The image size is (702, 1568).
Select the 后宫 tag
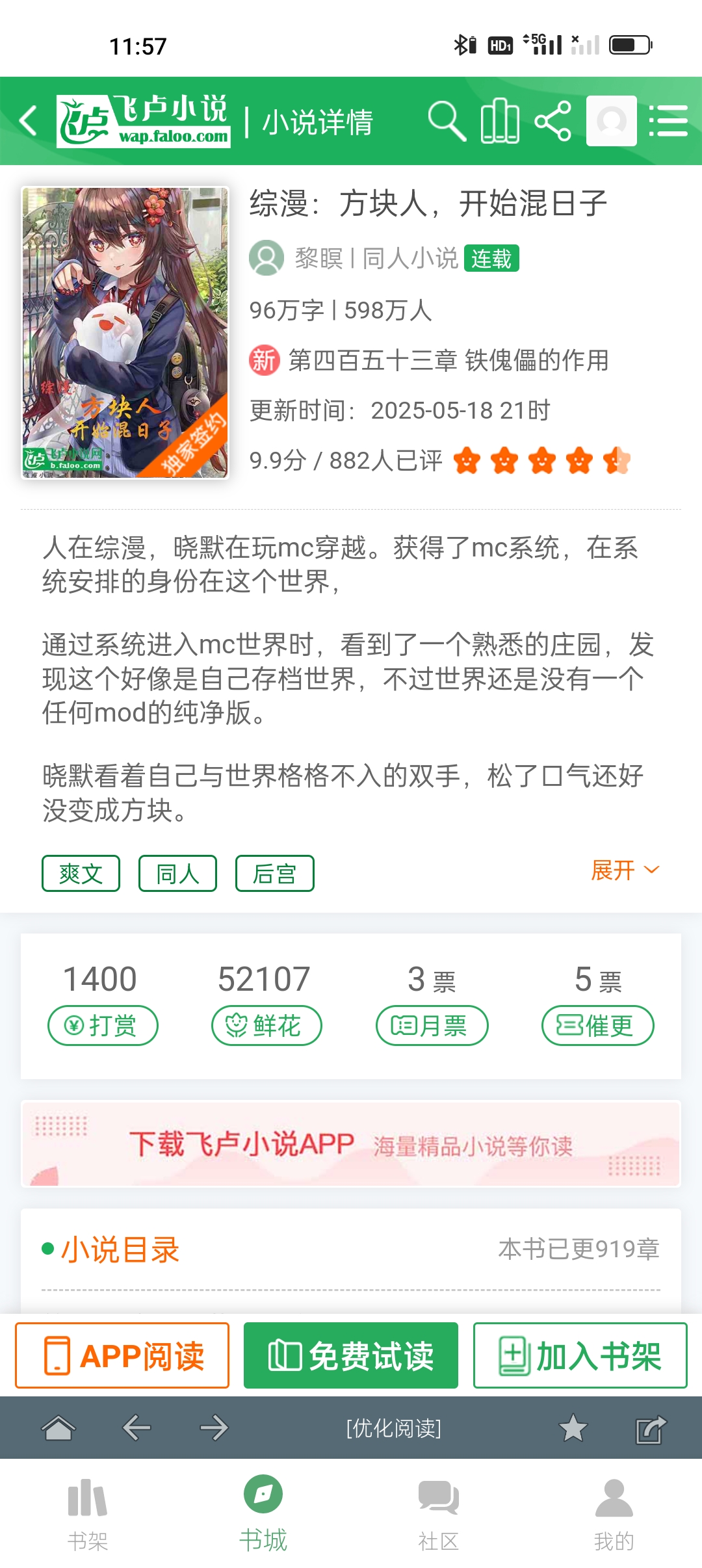tap(274, 873)
